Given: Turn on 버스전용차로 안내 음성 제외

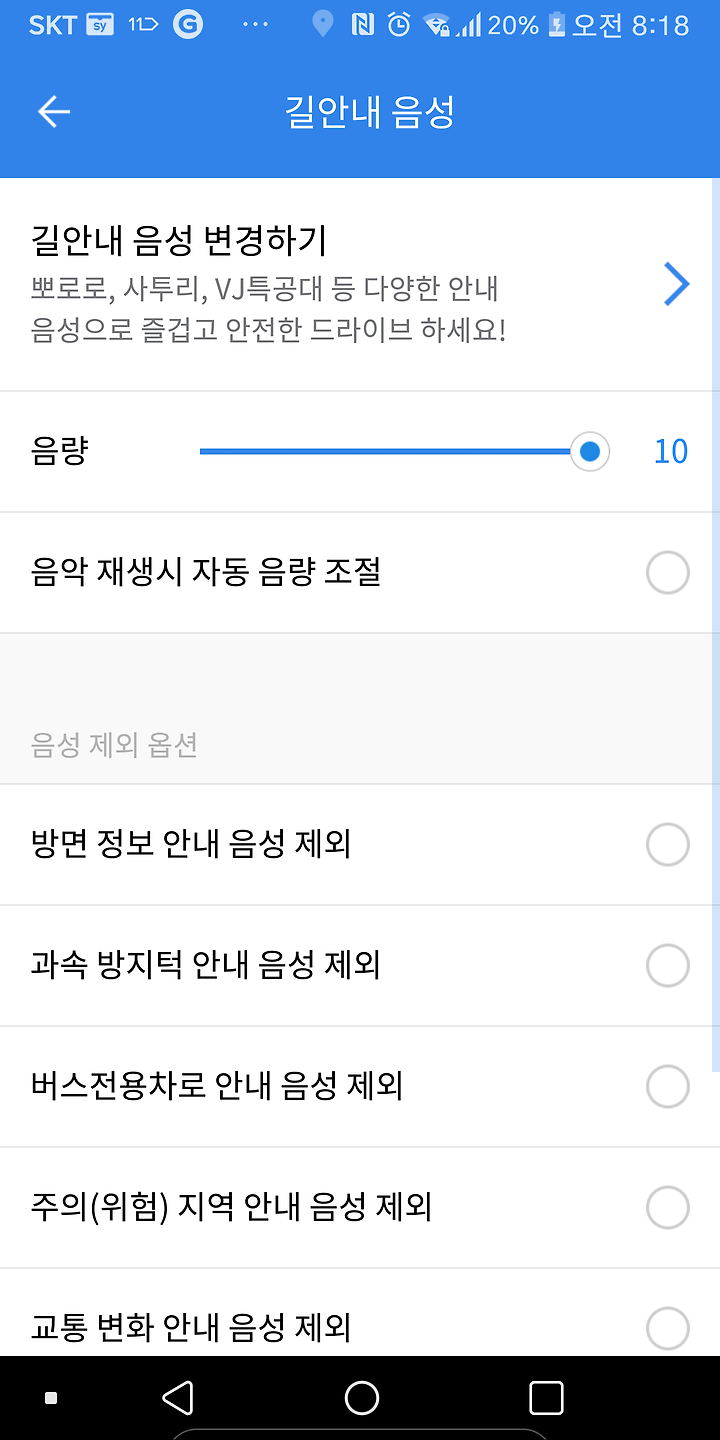Looking at the screenshot, I should pos(667,1087).
